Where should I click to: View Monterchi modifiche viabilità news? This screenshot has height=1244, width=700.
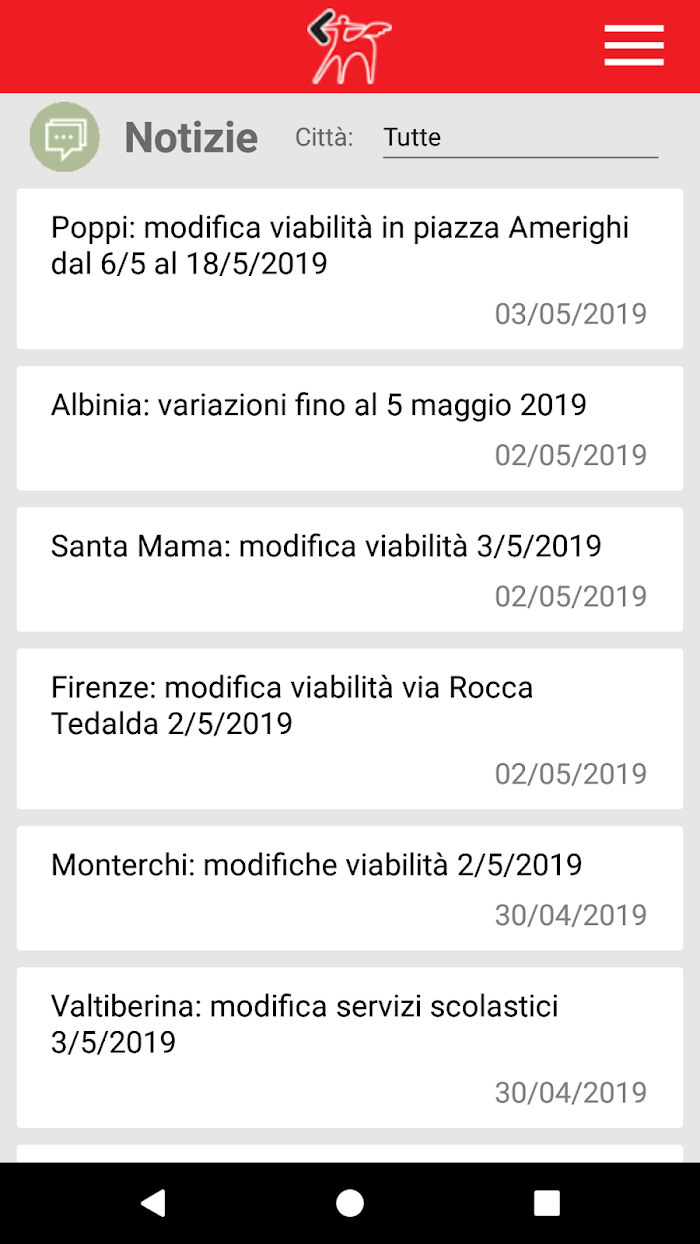click(x=350, y=888)
